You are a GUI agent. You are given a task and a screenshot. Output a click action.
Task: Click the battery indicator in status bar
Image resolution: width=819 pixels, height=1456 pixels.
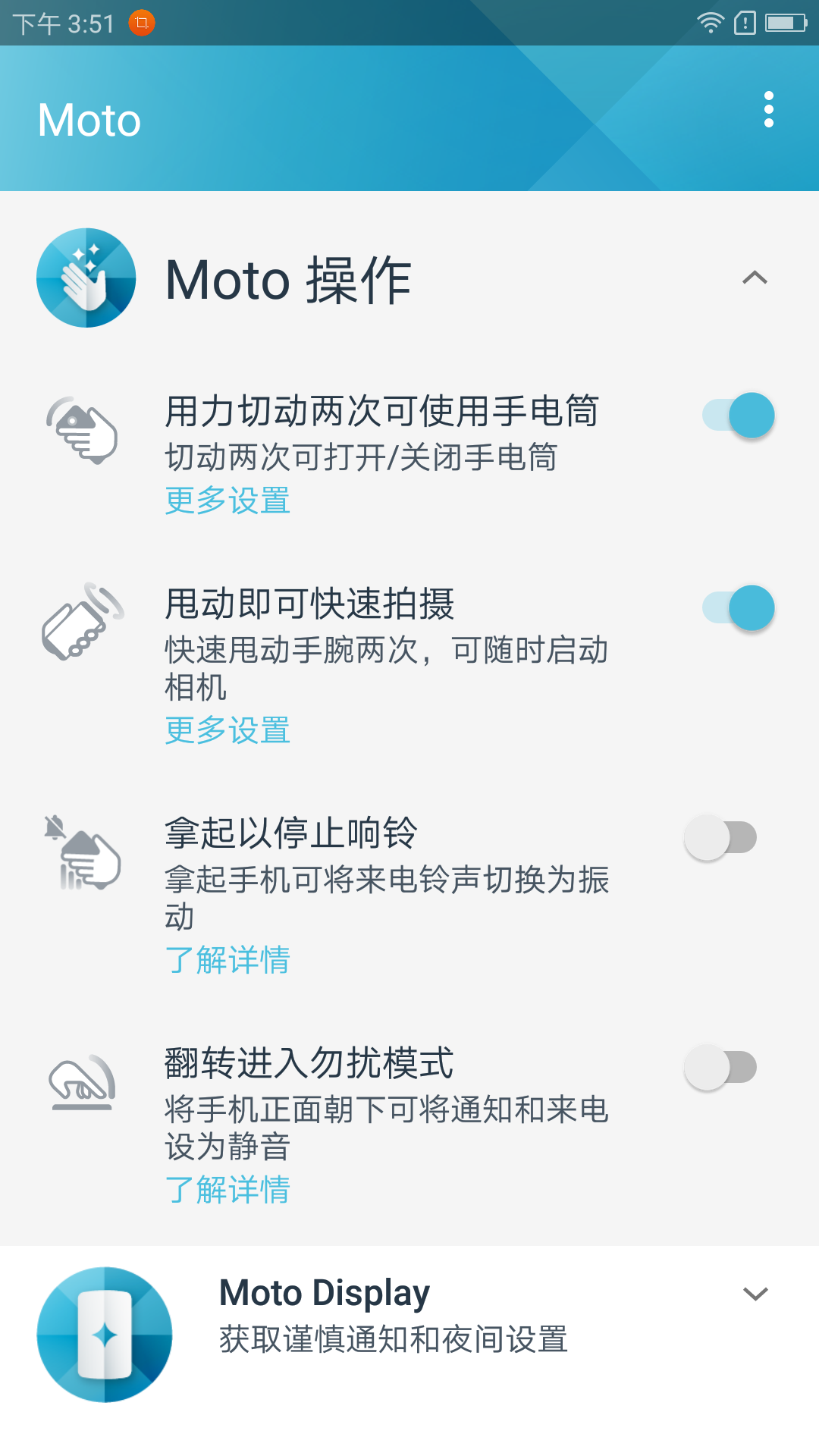tap(786, 22)
